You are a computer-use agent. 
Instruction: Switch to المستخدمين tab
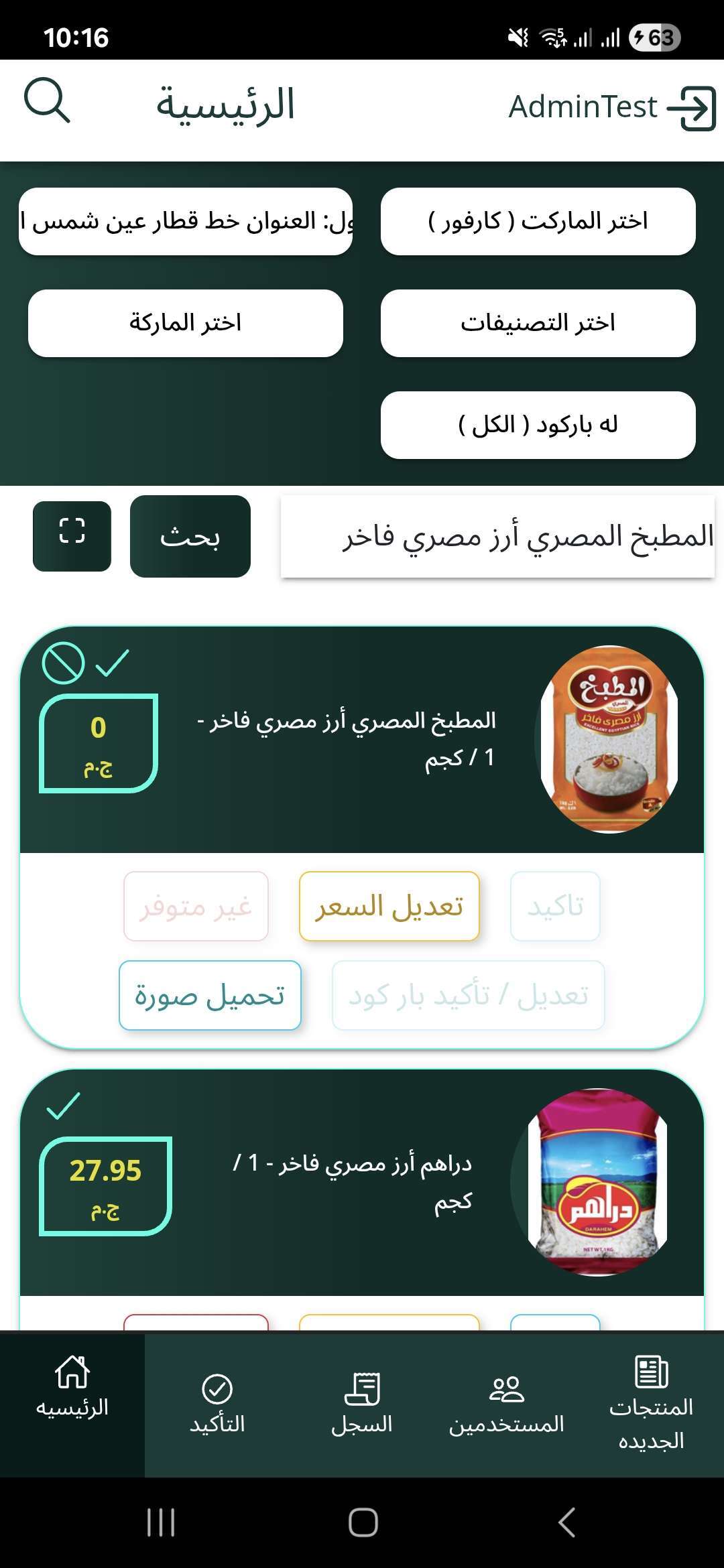point(507,1404)
